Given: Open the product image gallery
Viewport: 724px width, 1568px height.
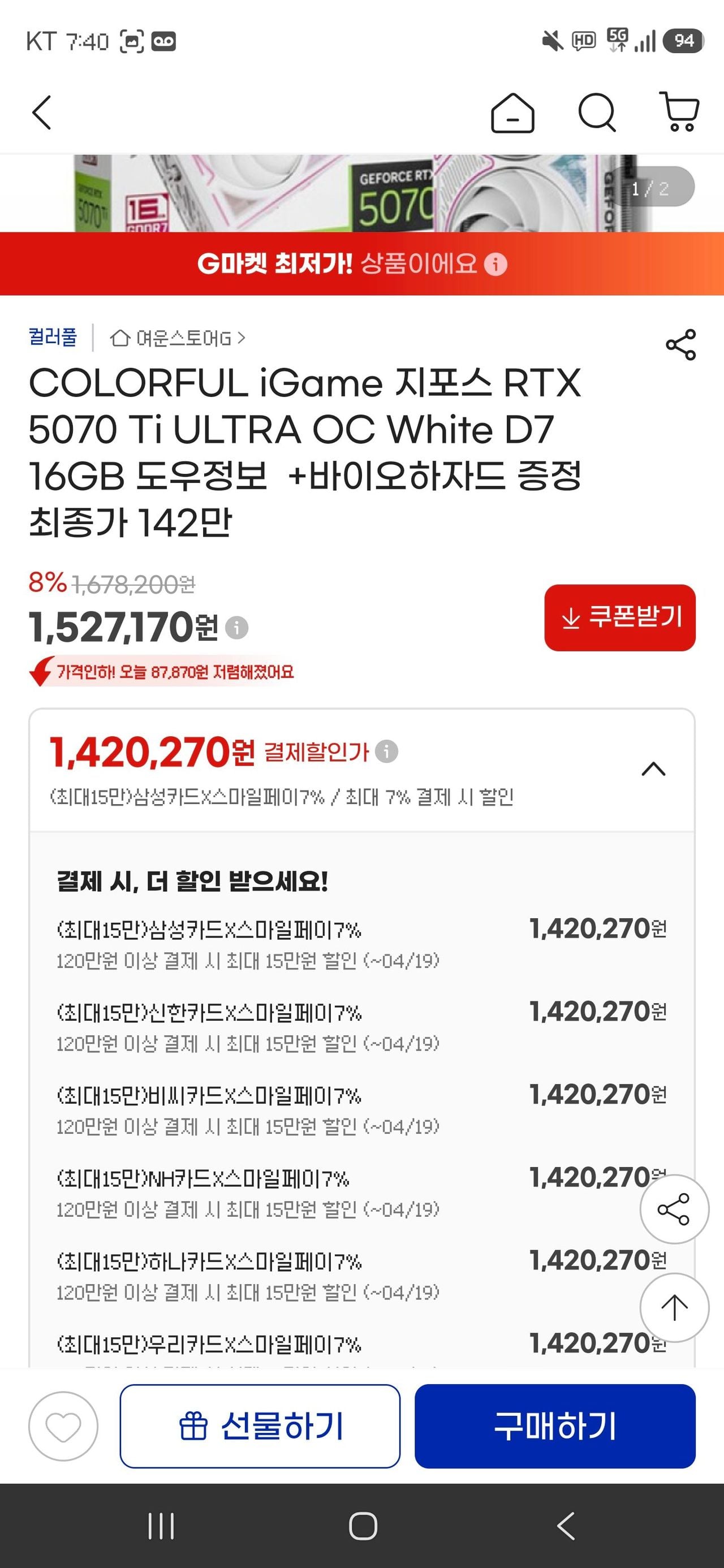Looking at the screenshot, I should click(x=361, y=193).
